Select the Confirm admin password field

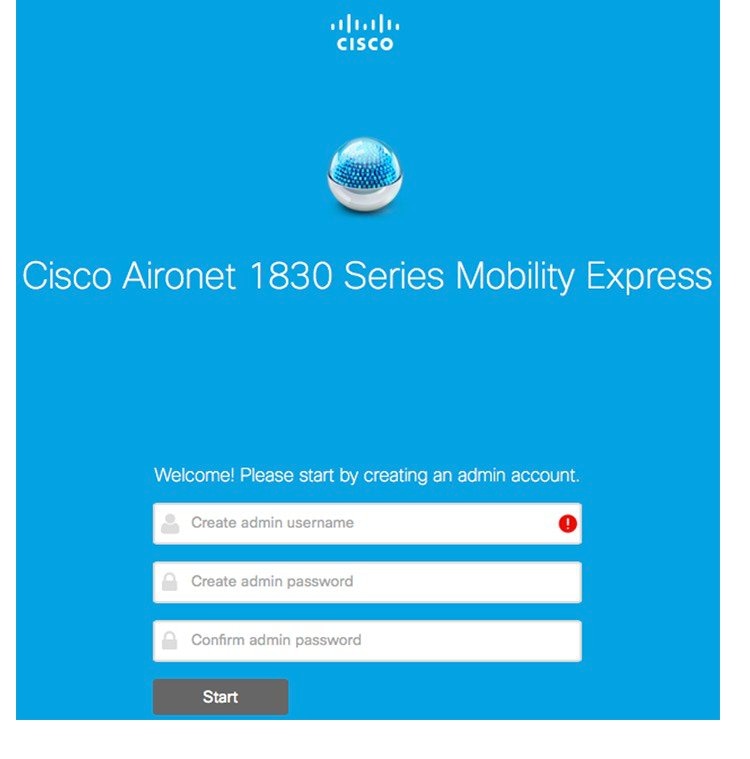pos(367,641)
